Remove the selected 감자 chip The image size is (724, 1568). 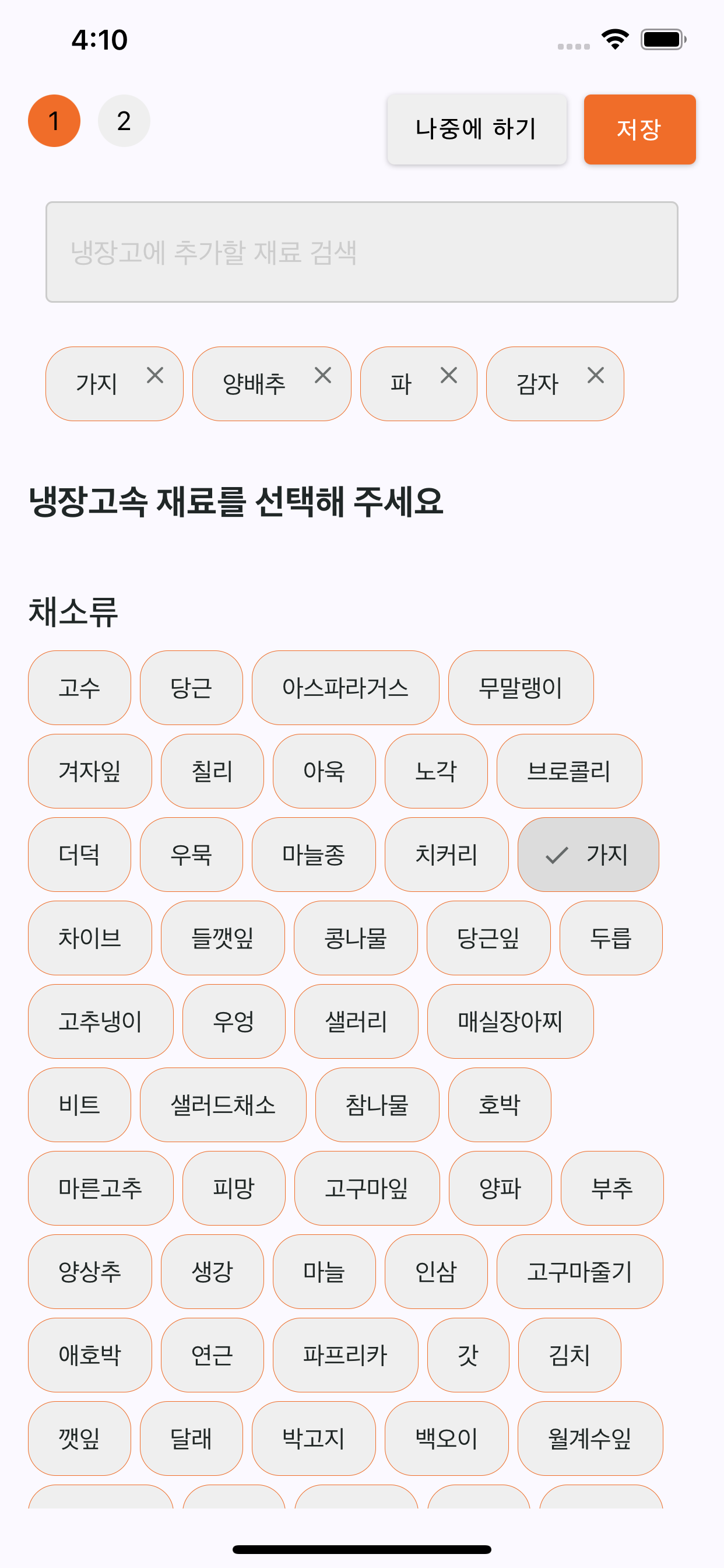tap(596, 376)
